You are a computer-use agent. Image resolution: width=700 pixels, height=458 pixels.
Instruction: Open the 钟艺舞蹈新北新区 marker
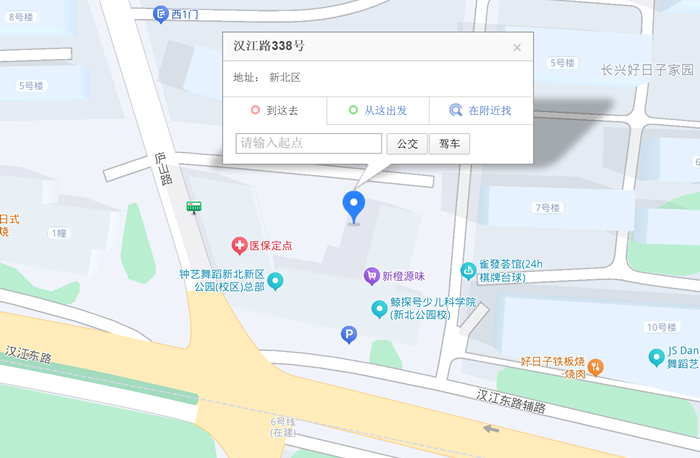[x=275, y=281]
